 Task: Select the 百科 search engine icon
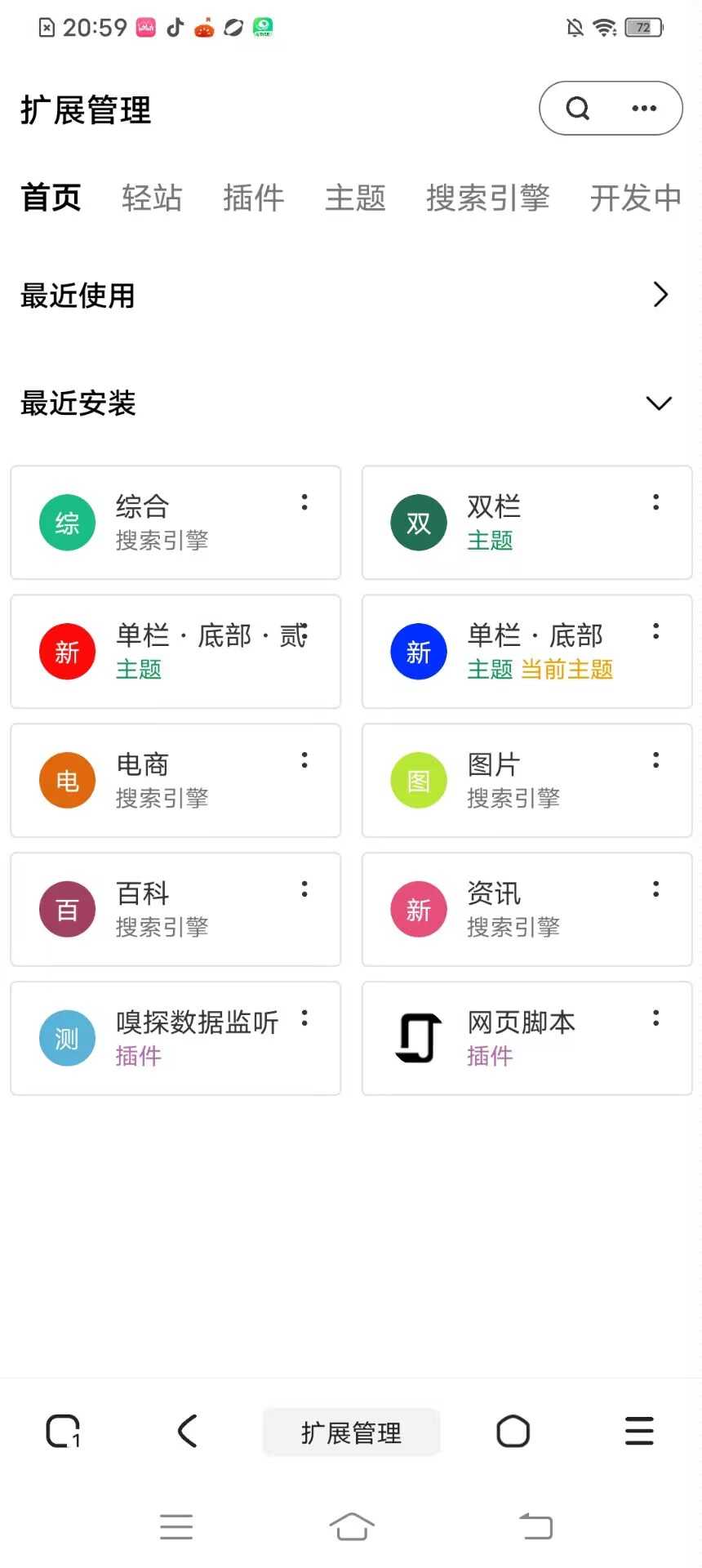pyautogui.click(x=67, y=909)
